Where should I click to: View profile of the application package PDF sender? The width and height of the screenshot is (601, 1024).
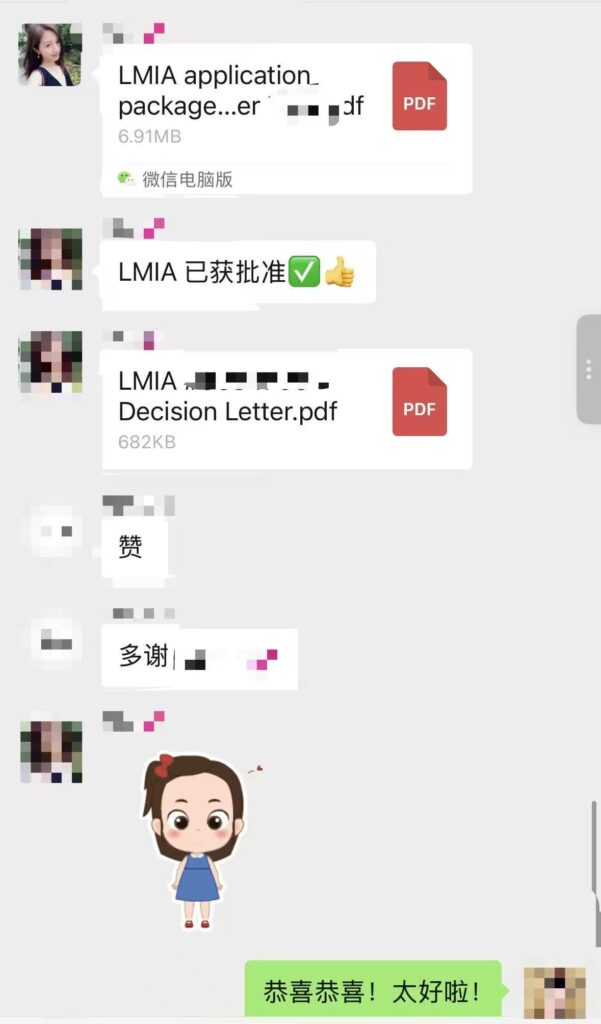coord(50,55)
